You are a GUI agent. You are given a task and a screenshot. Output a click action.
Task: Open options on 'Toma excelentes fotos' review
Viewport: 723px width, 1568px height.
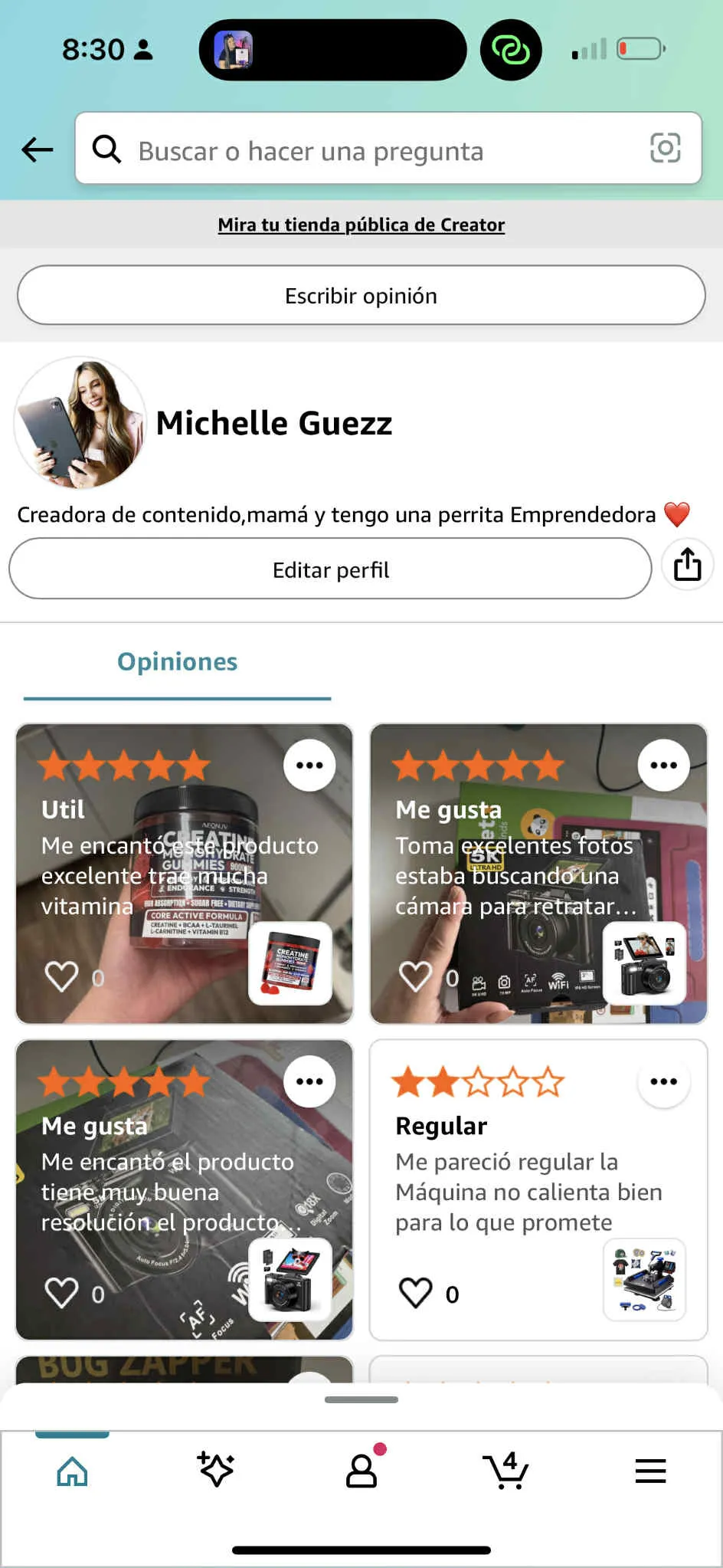point(663,765)
